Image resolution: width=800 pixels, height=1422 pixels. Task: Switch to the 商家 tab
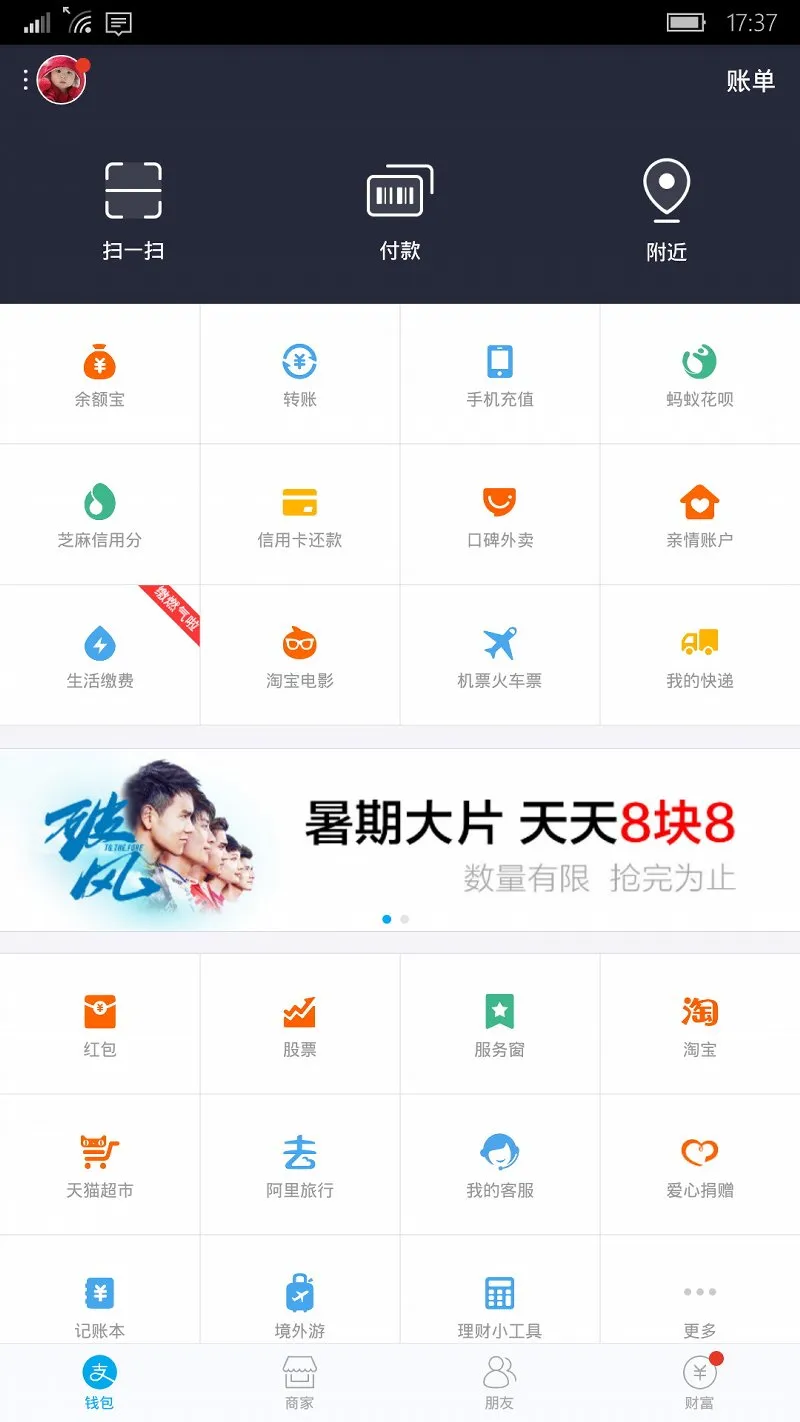tap(300, 1383)
